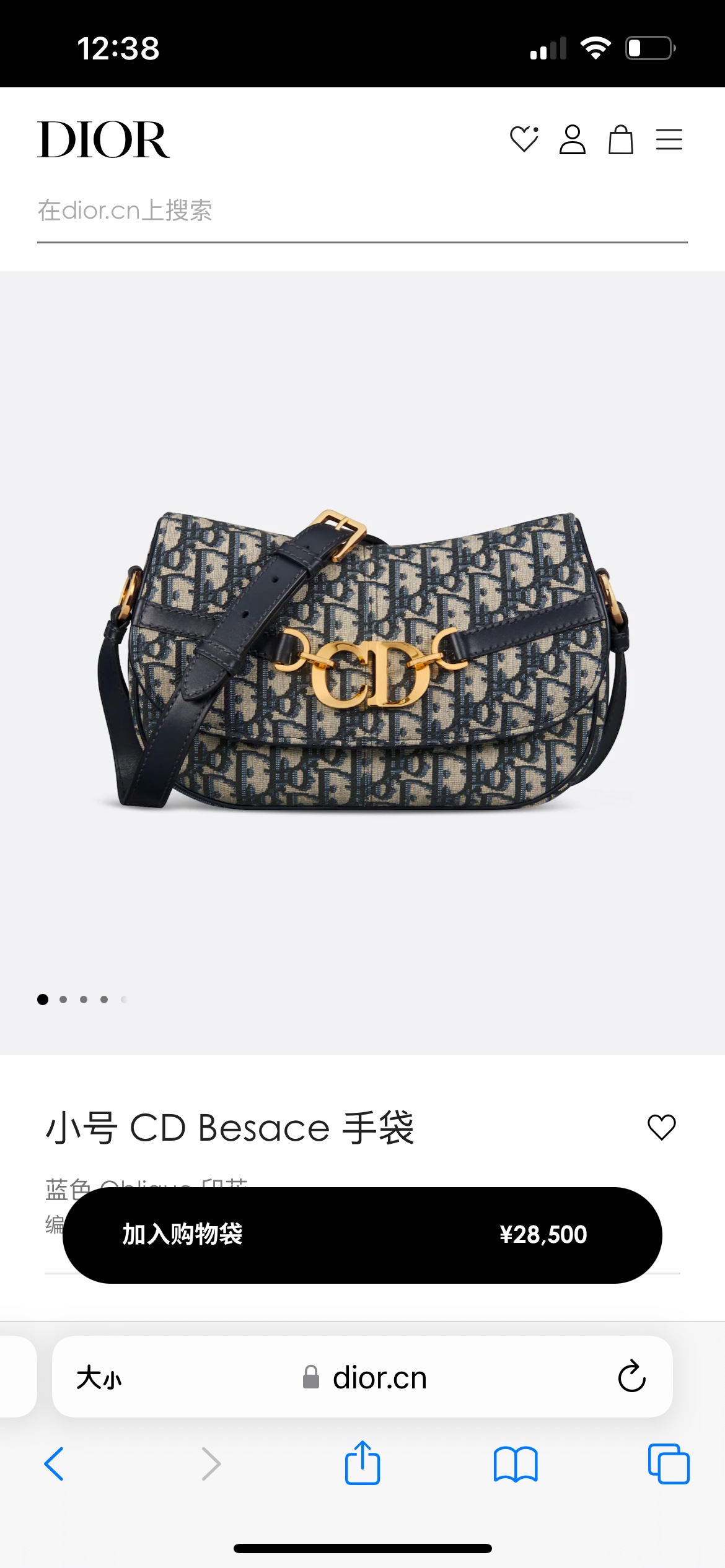The height and width of the screenshot is (1568, 725).
Task: Show all open tabs
Action: (x=669, y=1464)
